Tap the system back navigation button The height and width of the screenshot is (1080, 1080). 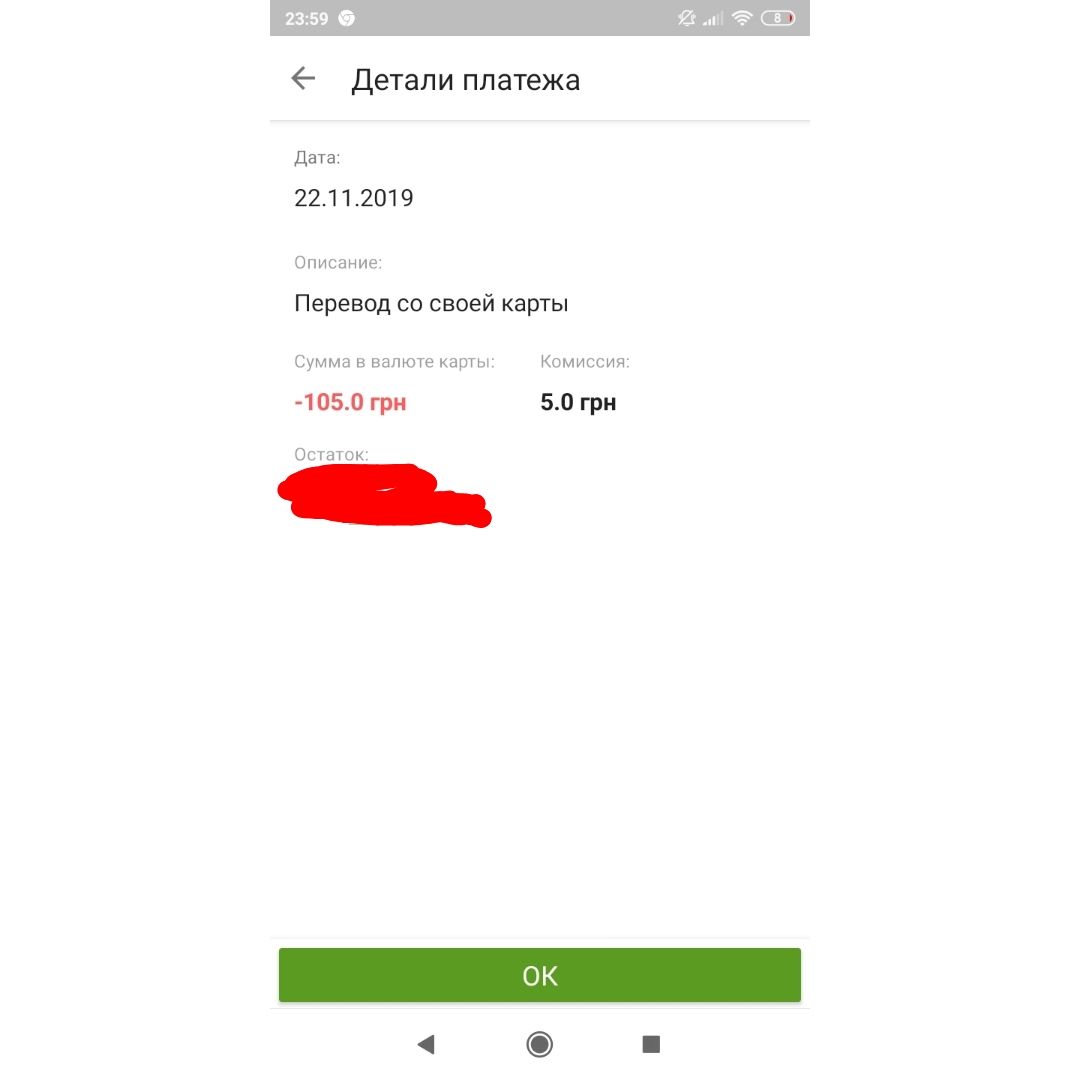[426, 1044]
